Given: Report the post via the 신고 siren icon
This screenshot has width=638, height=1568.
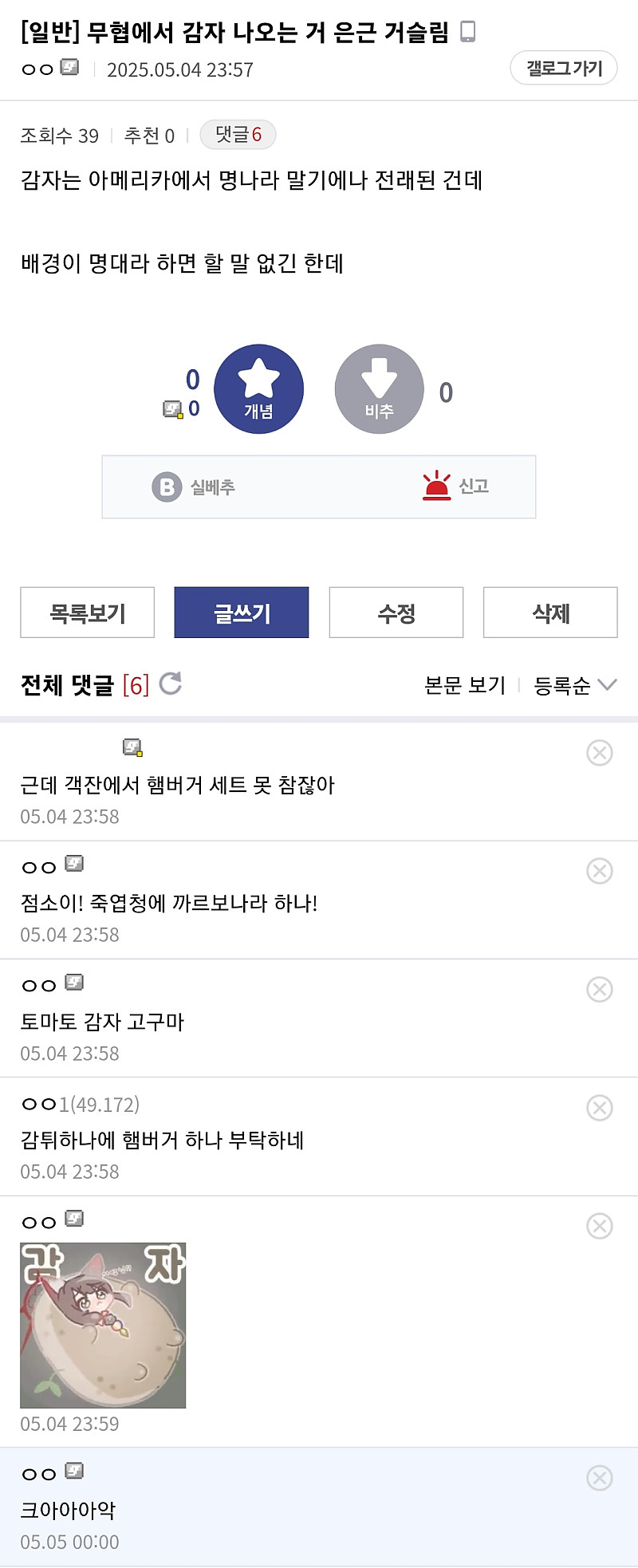Looking at the screenshot, I should pos(435,485).
